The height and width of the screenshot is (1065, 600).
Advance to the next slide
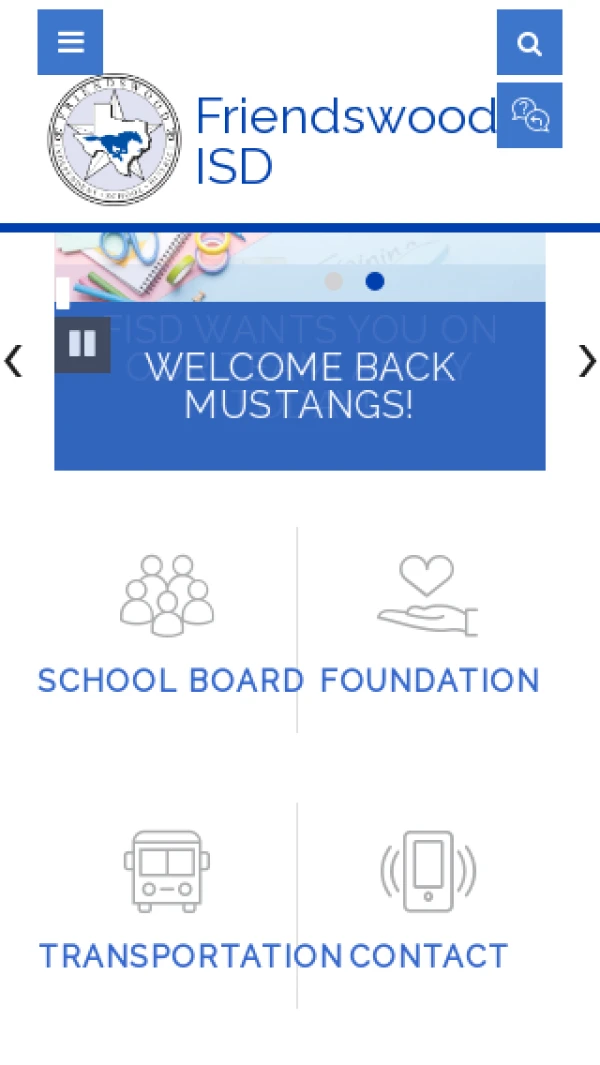tap(586, 361)
